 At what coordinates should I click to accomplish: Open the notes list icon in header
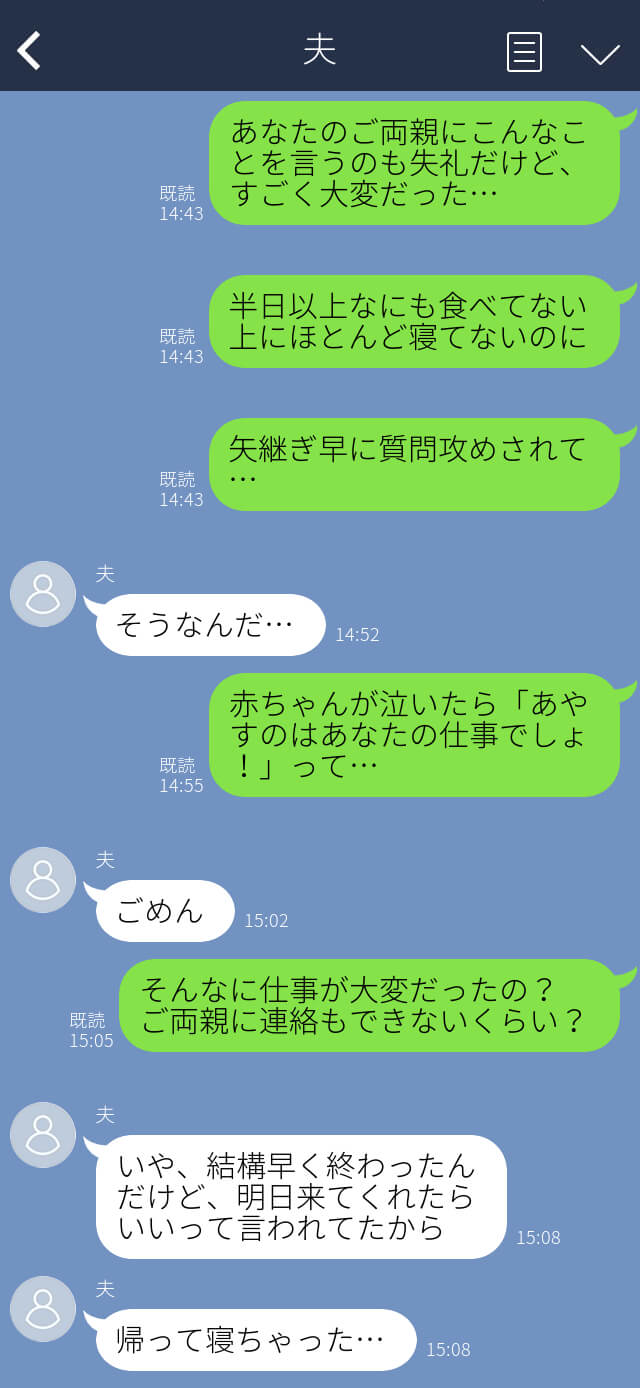[x=524, y=52]
